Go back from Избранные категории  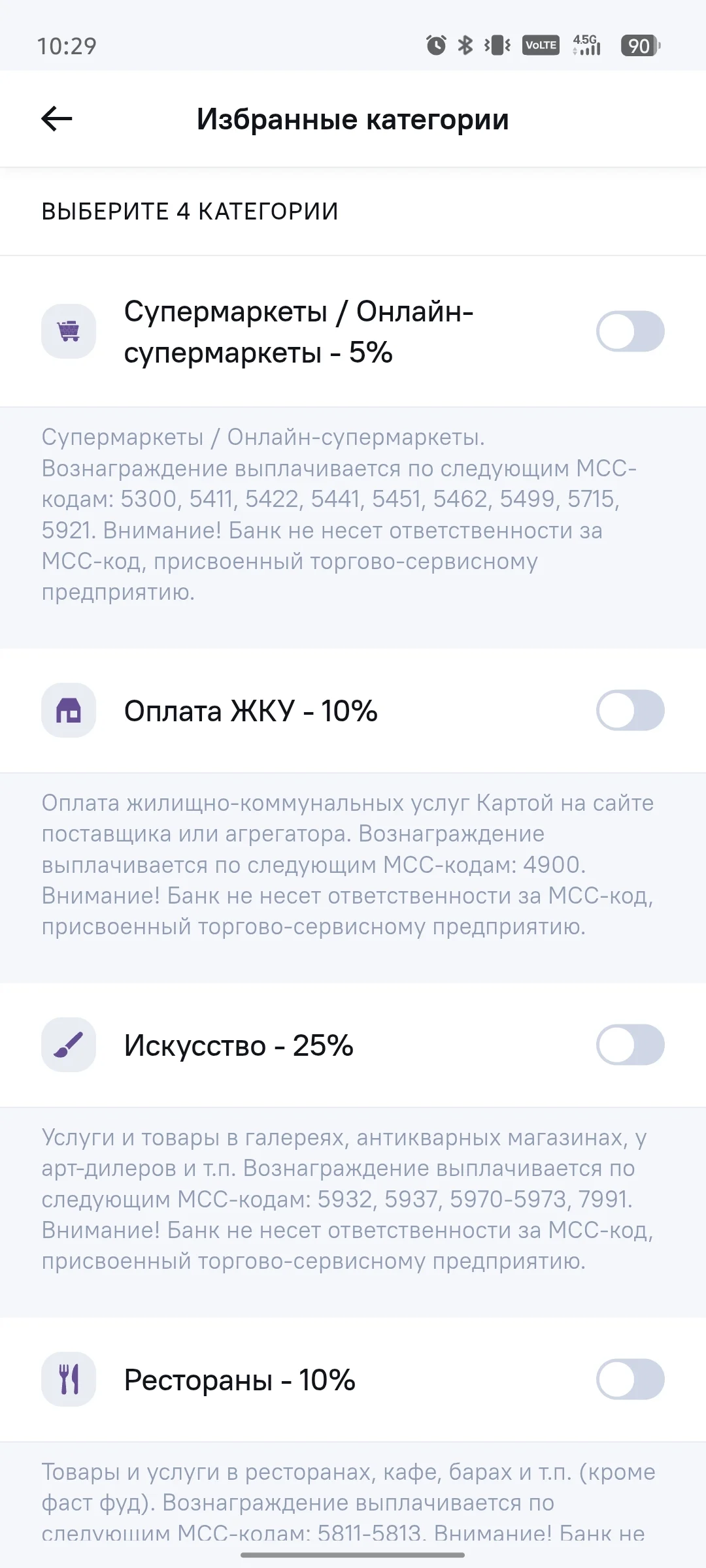pyautogui.click(x=57, y=119)
